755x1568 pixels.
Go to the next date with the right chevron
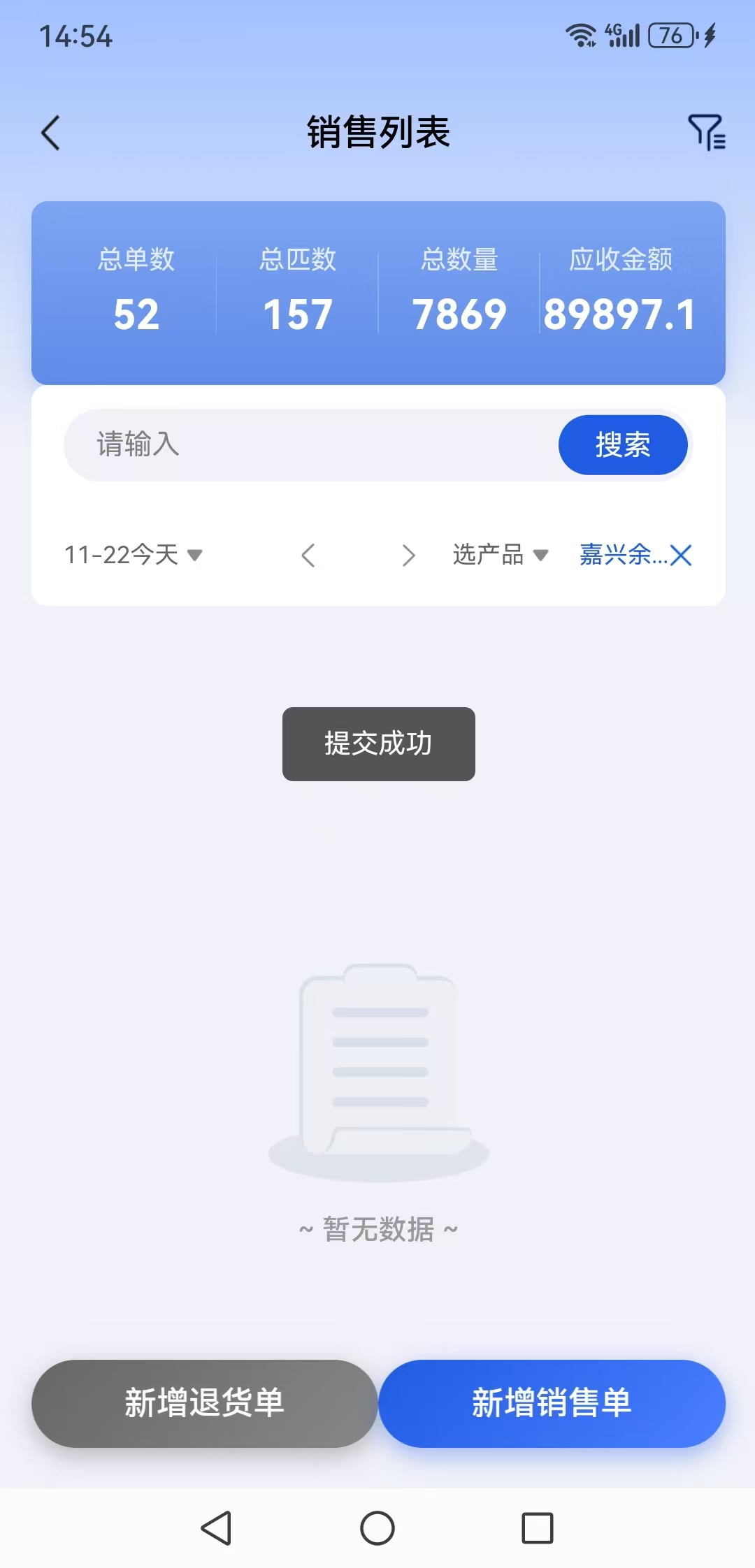(409, 556)
